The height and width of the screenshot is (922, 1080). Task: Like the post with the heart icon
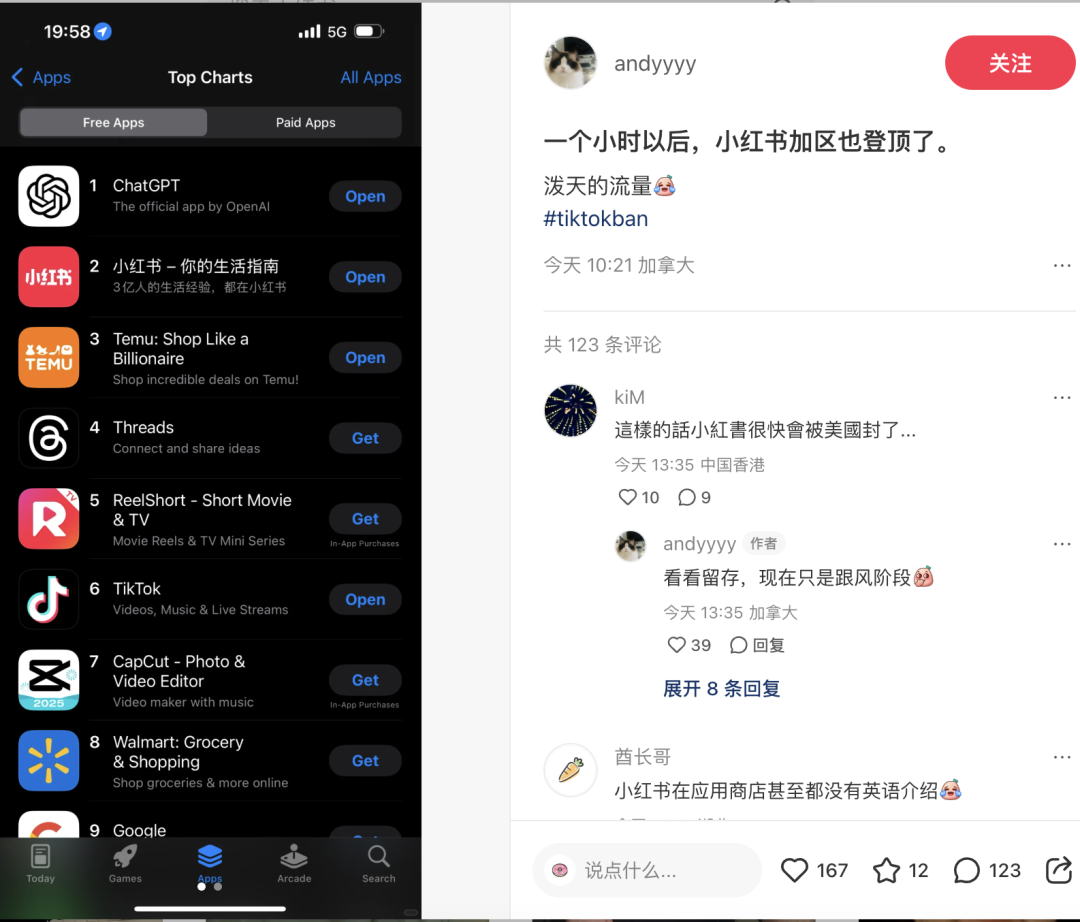(794, 870)
